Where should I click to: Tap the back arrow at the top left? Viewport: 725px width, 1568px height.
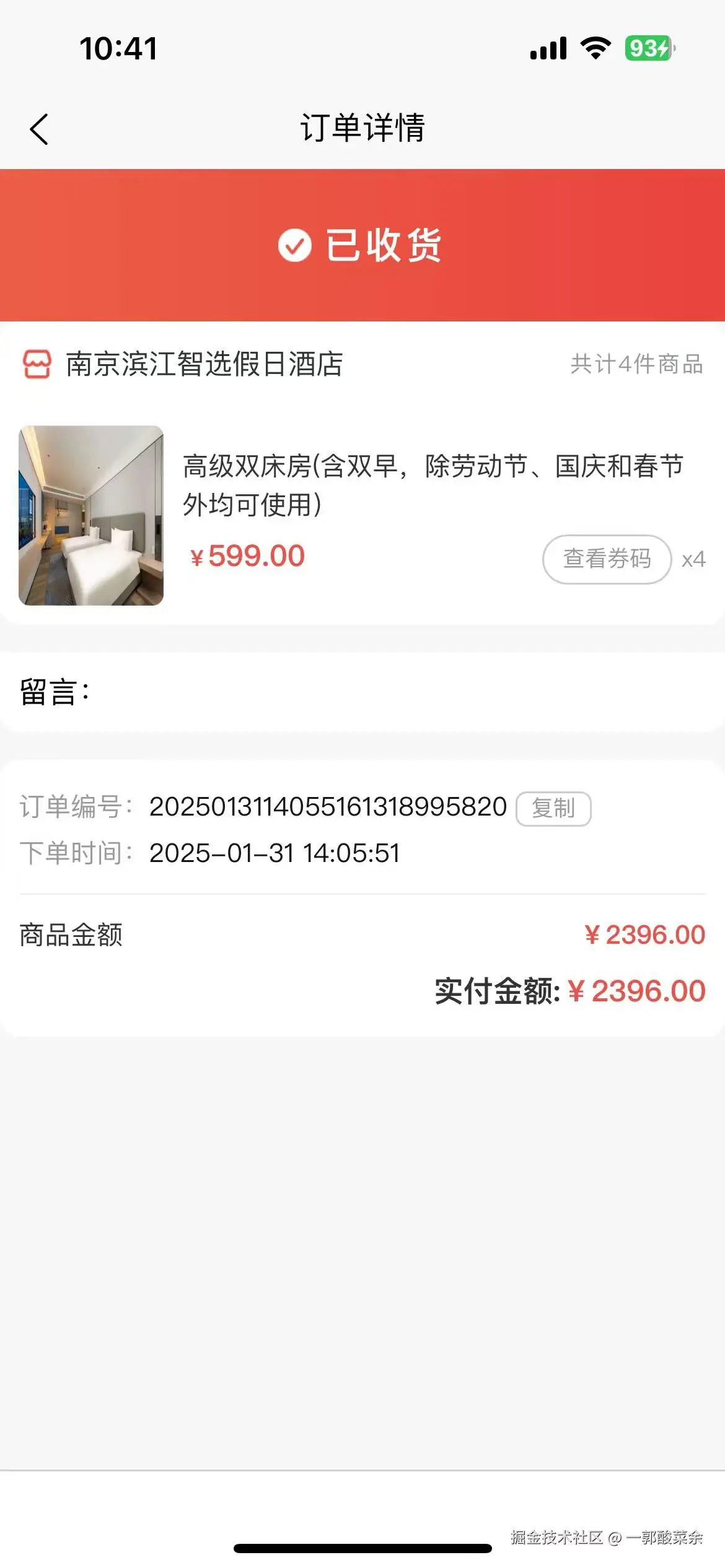pyautogui.click(x=38, y=130)
